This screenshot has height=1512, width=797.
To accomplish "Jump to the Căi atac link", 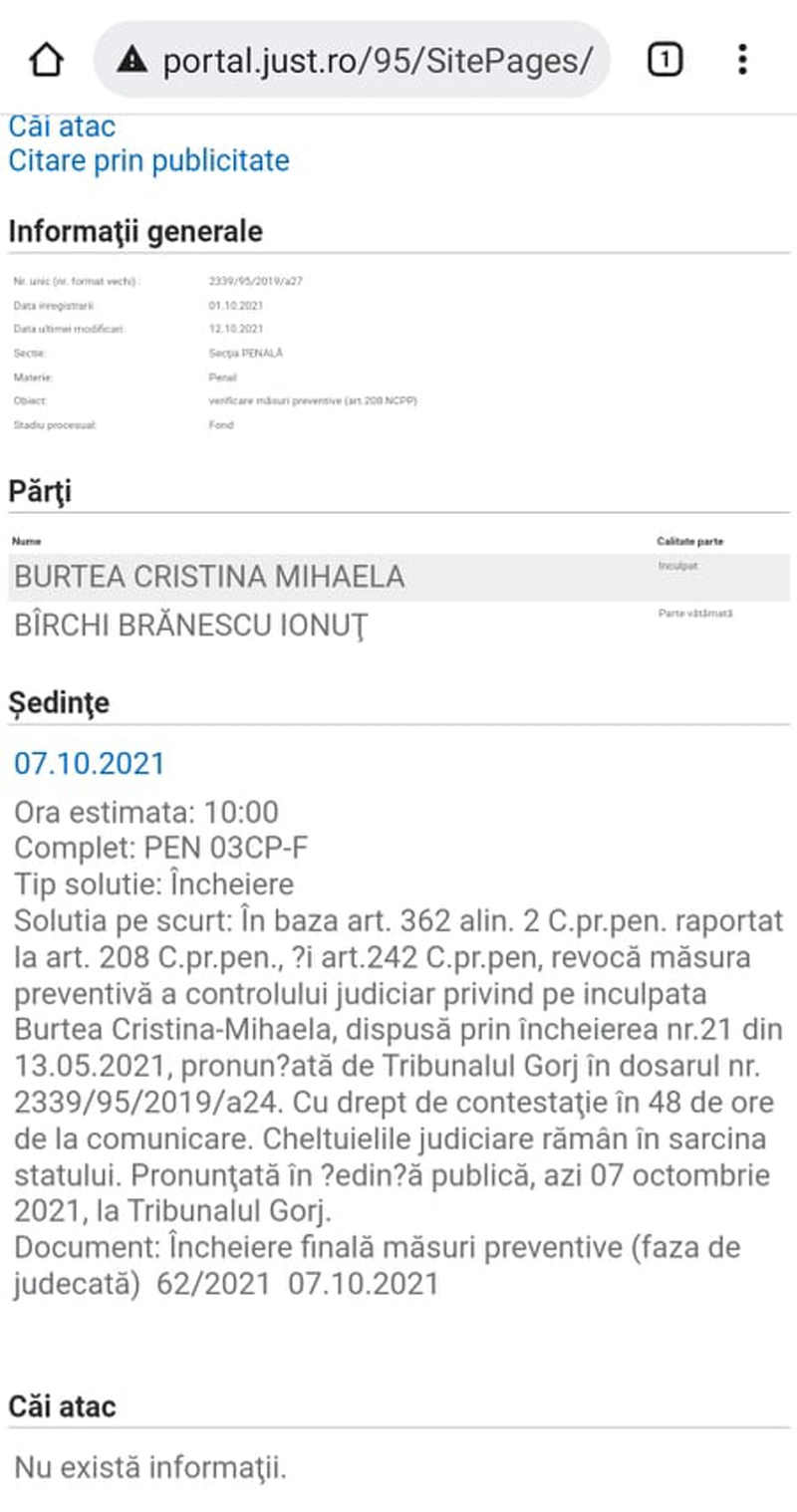I will coord(62,127).
